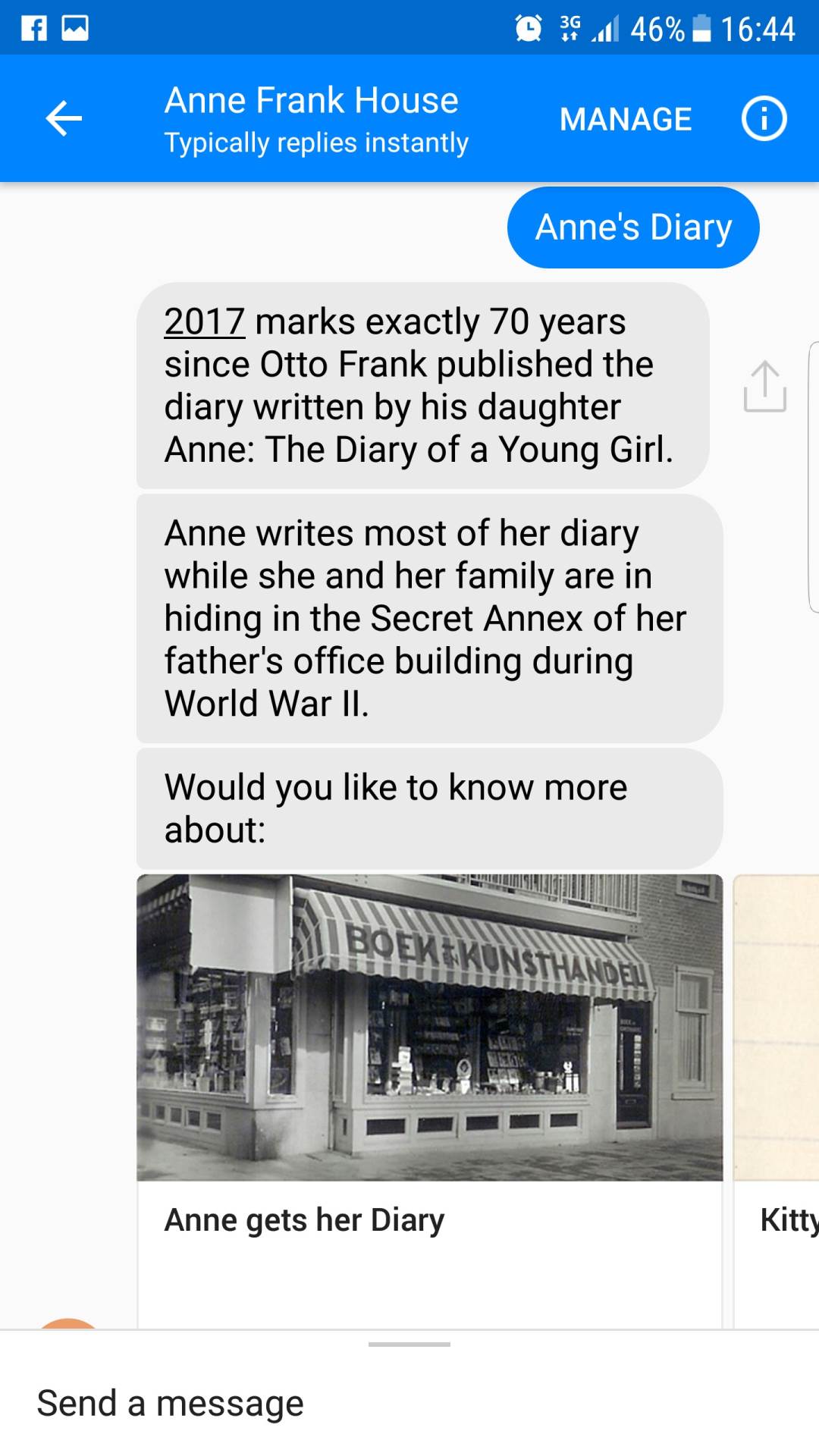Share the 2017 diary message
819x1456 pixels.
(764, 387)
